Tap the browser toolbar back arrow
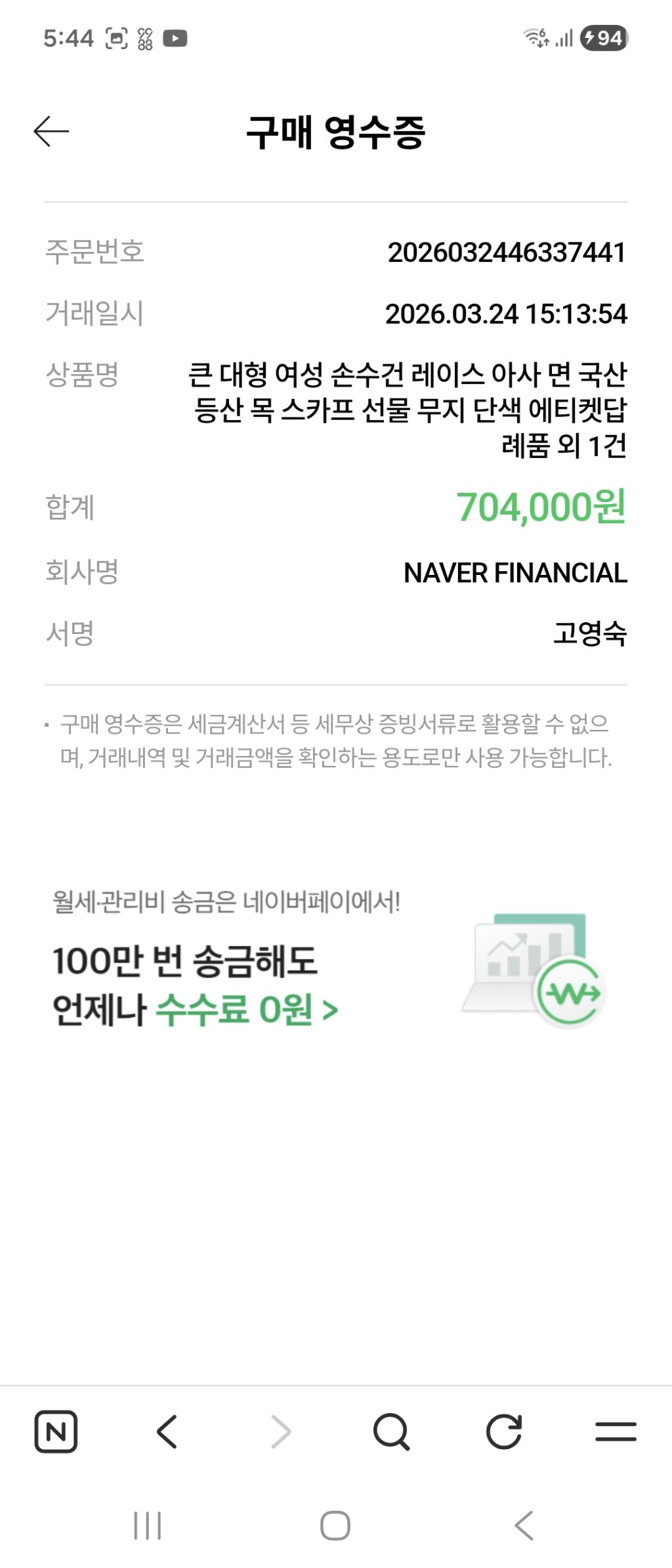The height and width of the screenshot is (1568, 672). (167, 1431)
